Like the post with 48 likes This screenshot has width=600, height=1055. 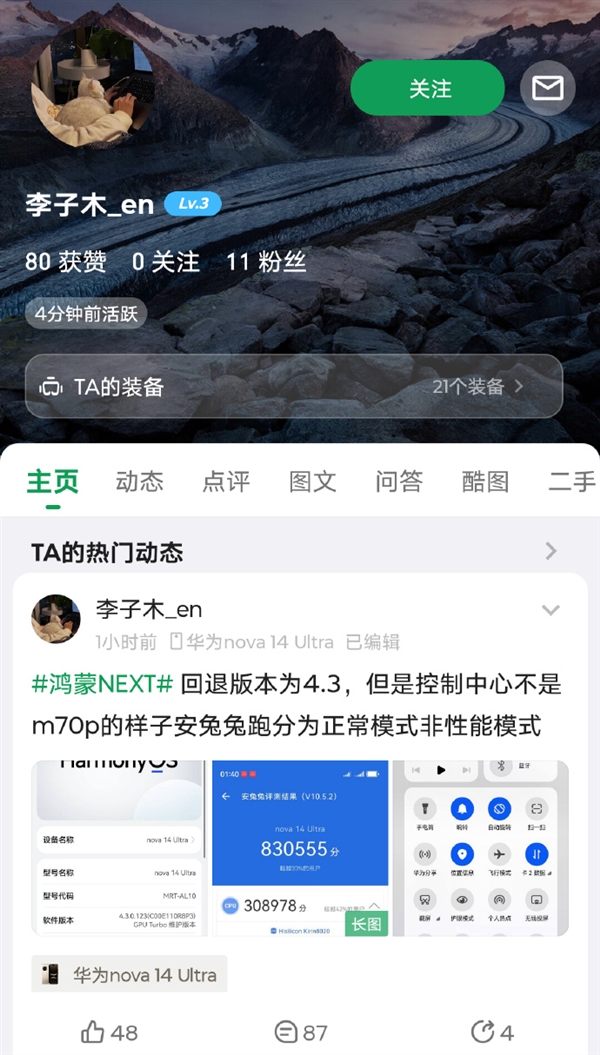click(108, 1032)
